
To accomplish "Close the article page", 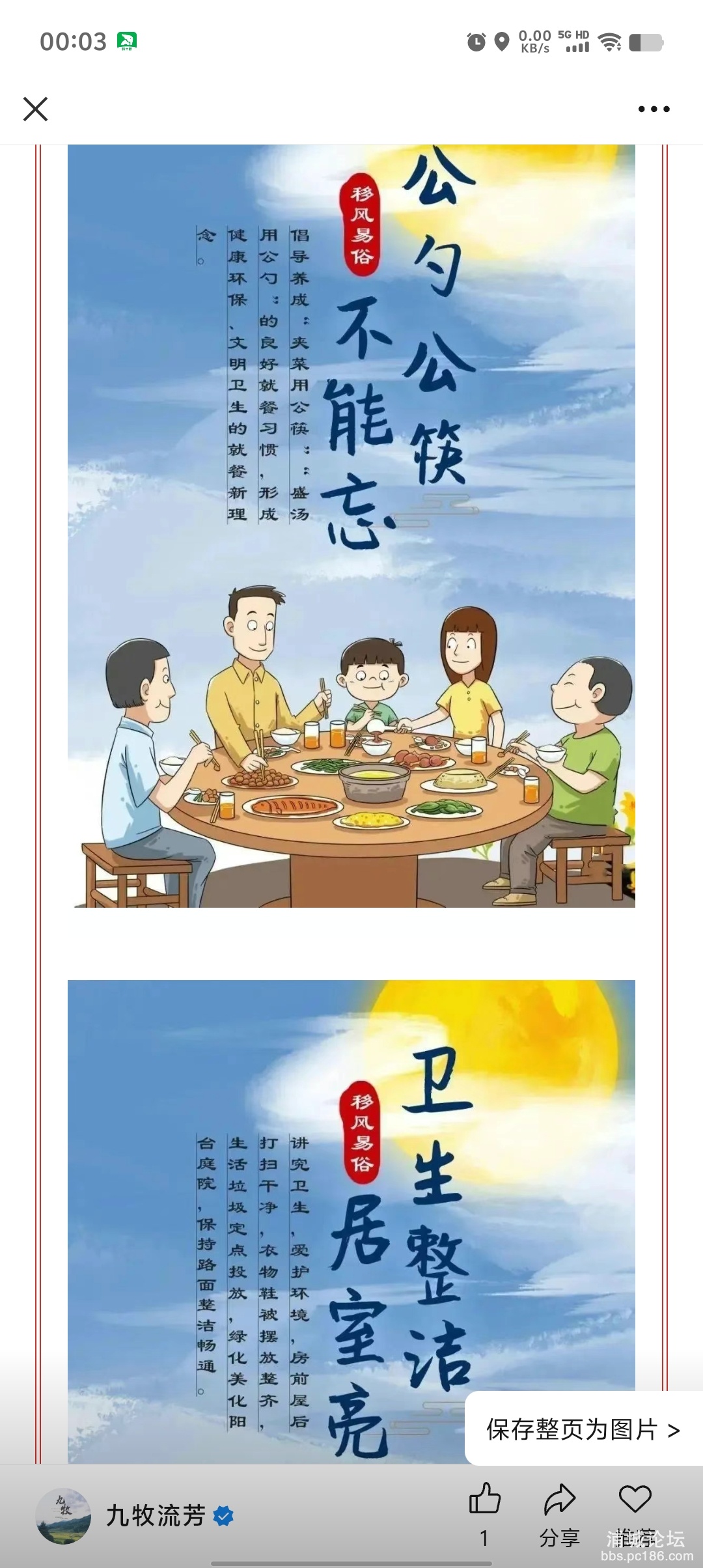I will click(x=35, y=109).
